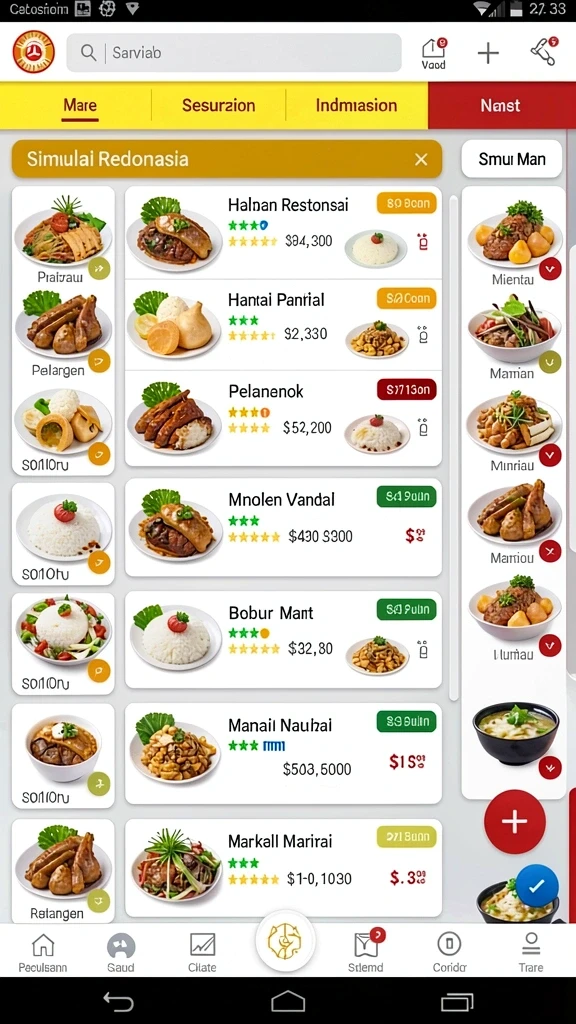This screenshot has height=1024, width=576.
Task: Dismiss the Simulai Redonasia banner
Action: [421, 159]
